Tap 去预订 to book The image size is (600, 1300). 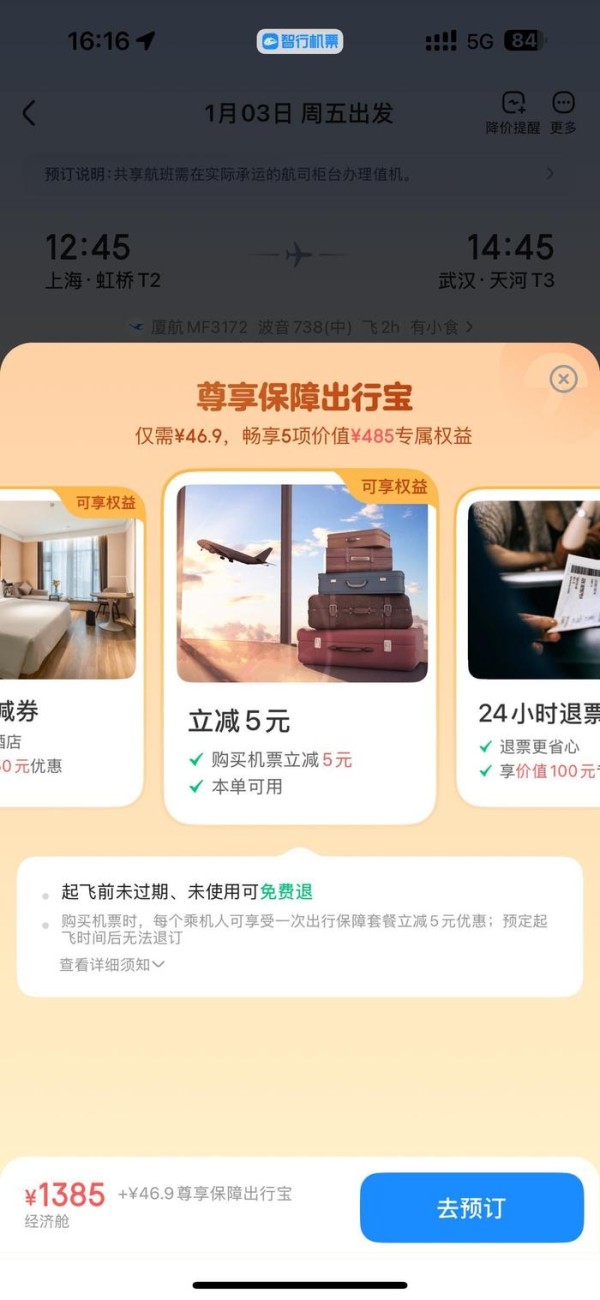point(471,1208)
